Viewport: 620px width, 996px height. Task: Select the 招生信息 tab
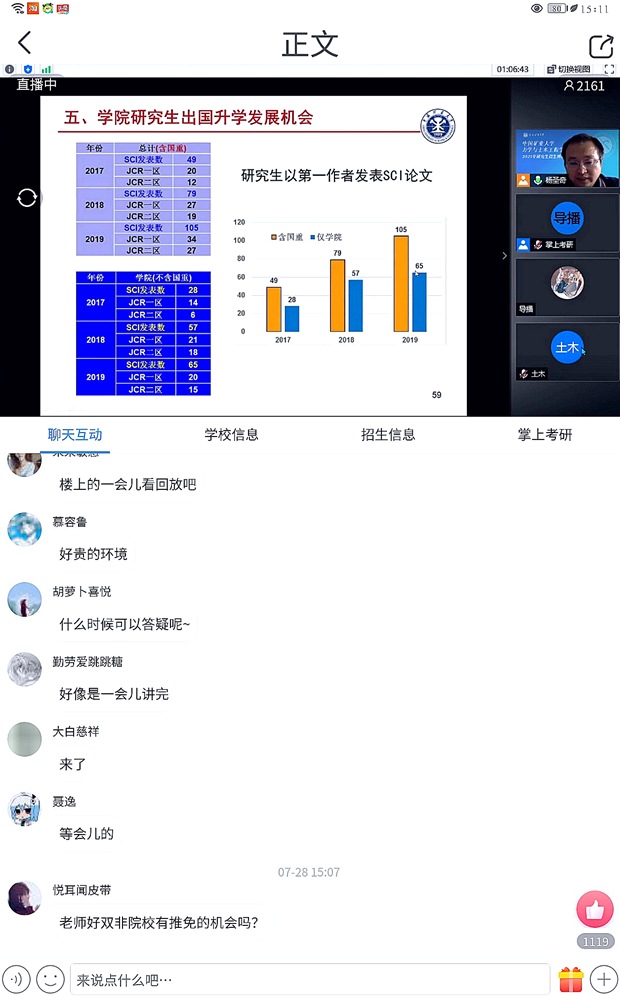tap(388, 435)
